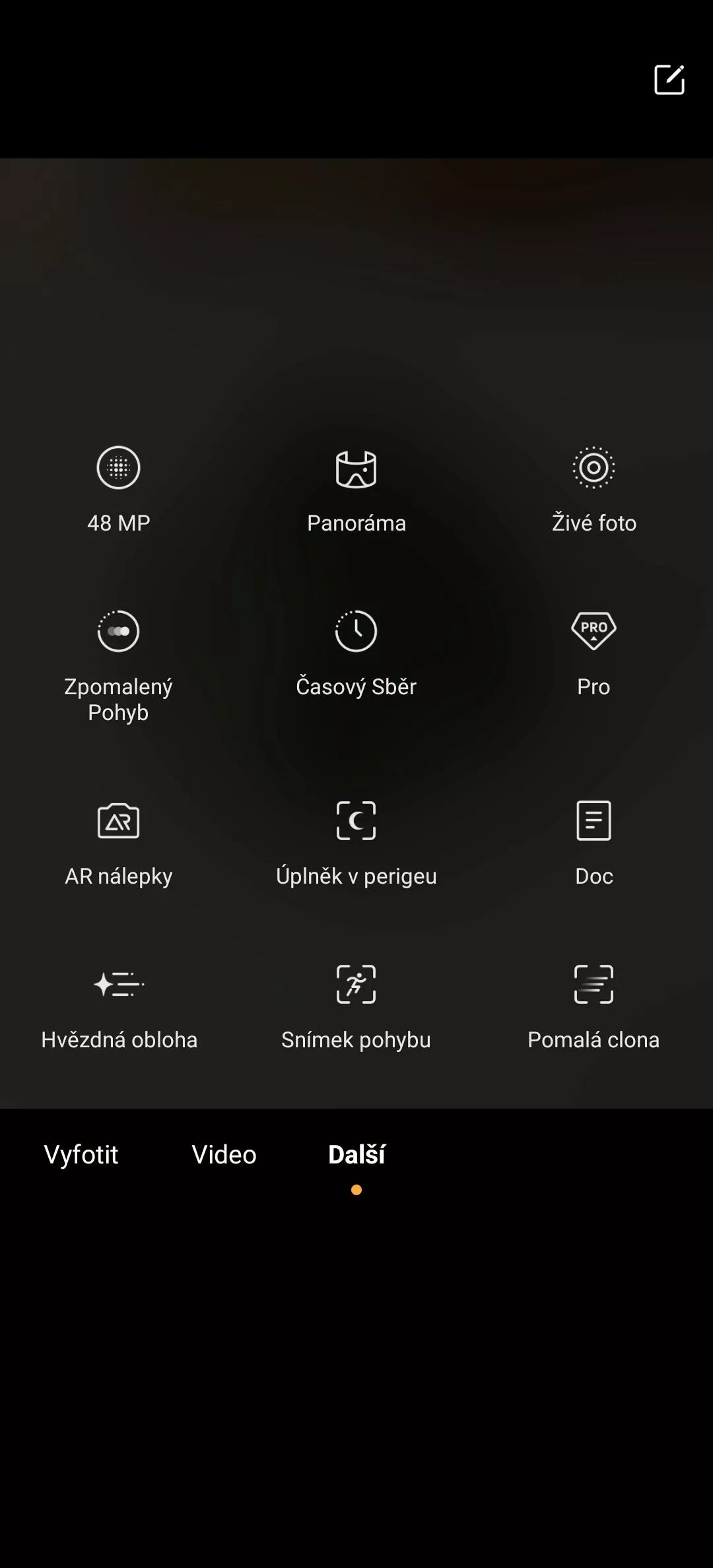713x1568 pixels.
Task: Tap the Další tab
Action: 356,1155
